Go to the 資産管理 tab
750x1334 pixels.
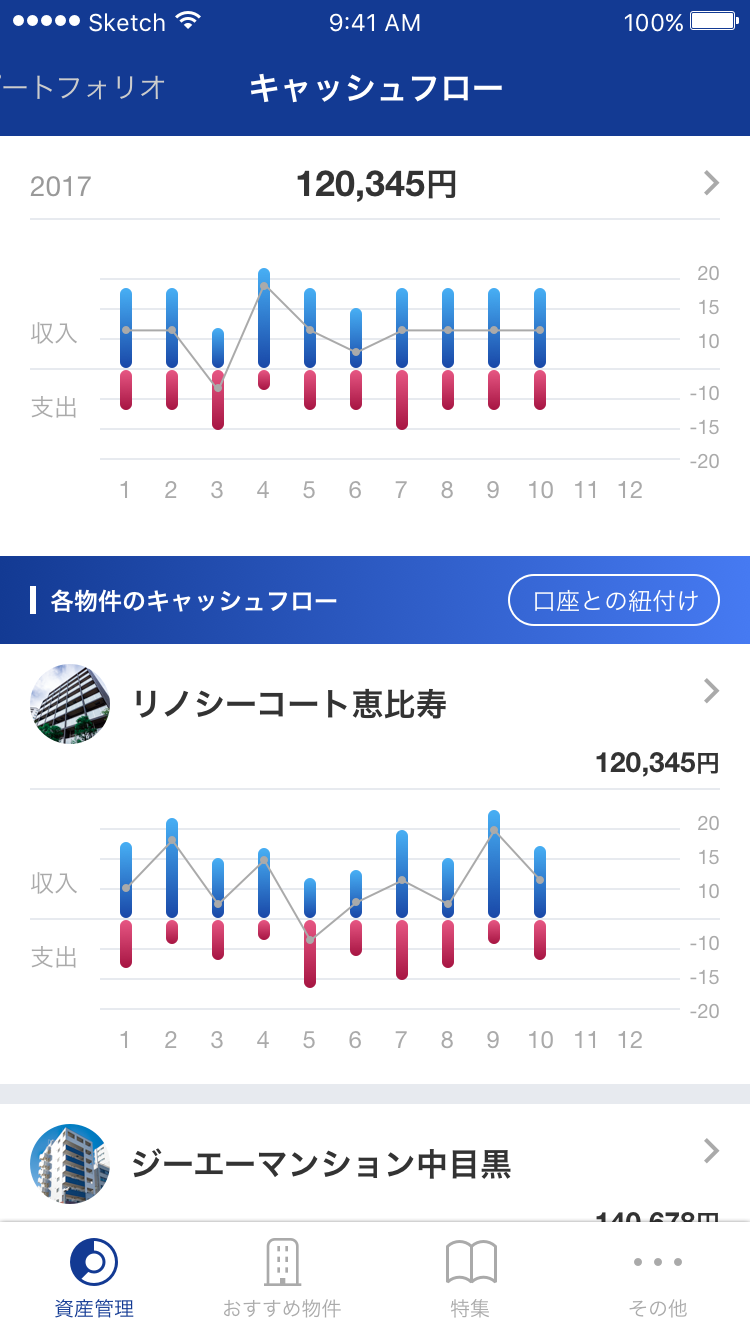pos(94,1277)
